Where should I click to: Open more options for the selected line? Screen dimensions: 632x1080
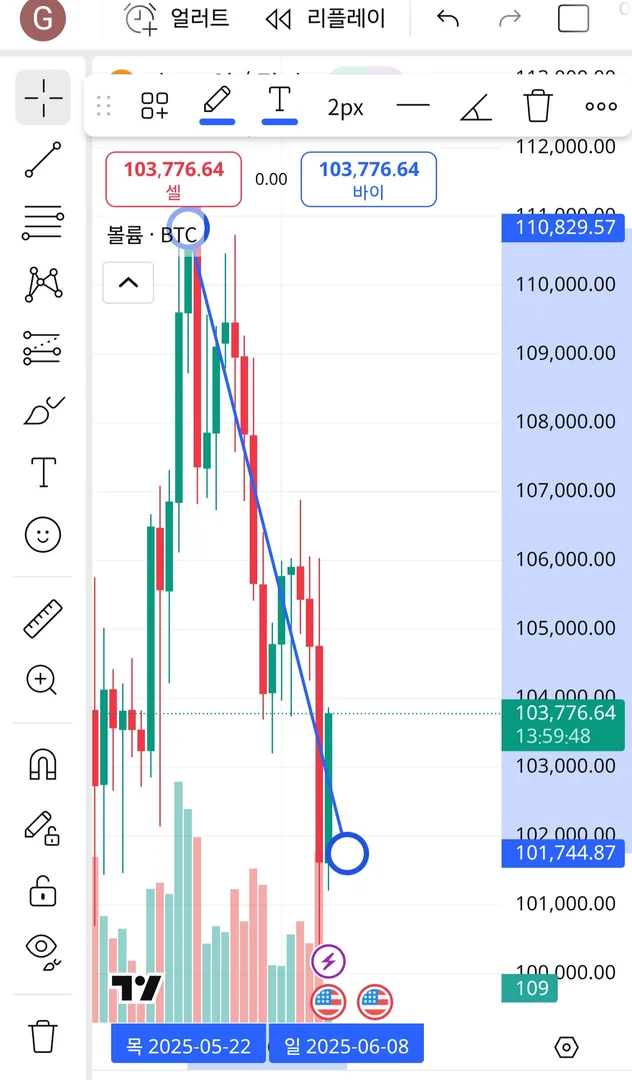[600, 105]
